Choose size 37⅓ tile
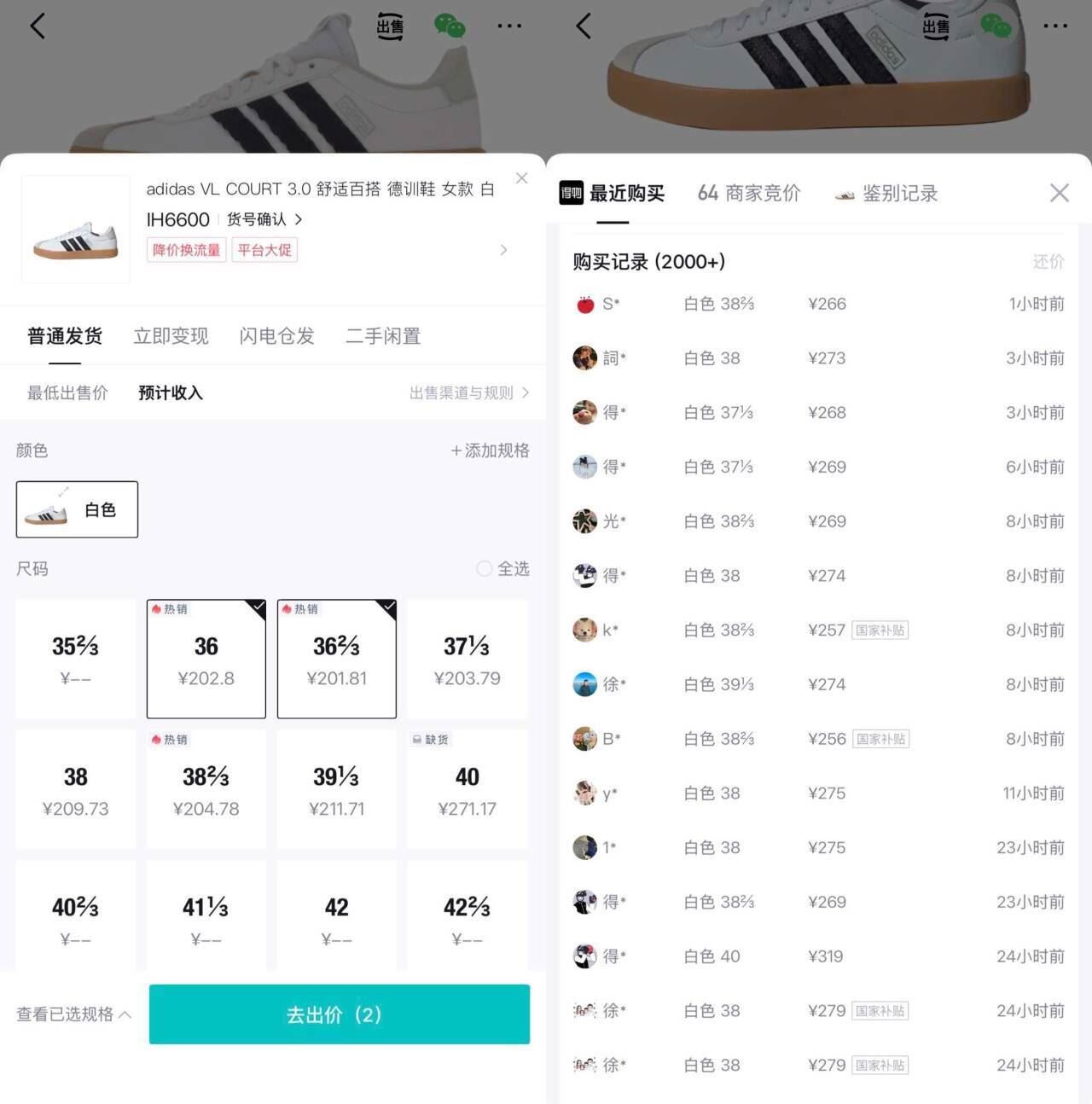 (467, 659)
